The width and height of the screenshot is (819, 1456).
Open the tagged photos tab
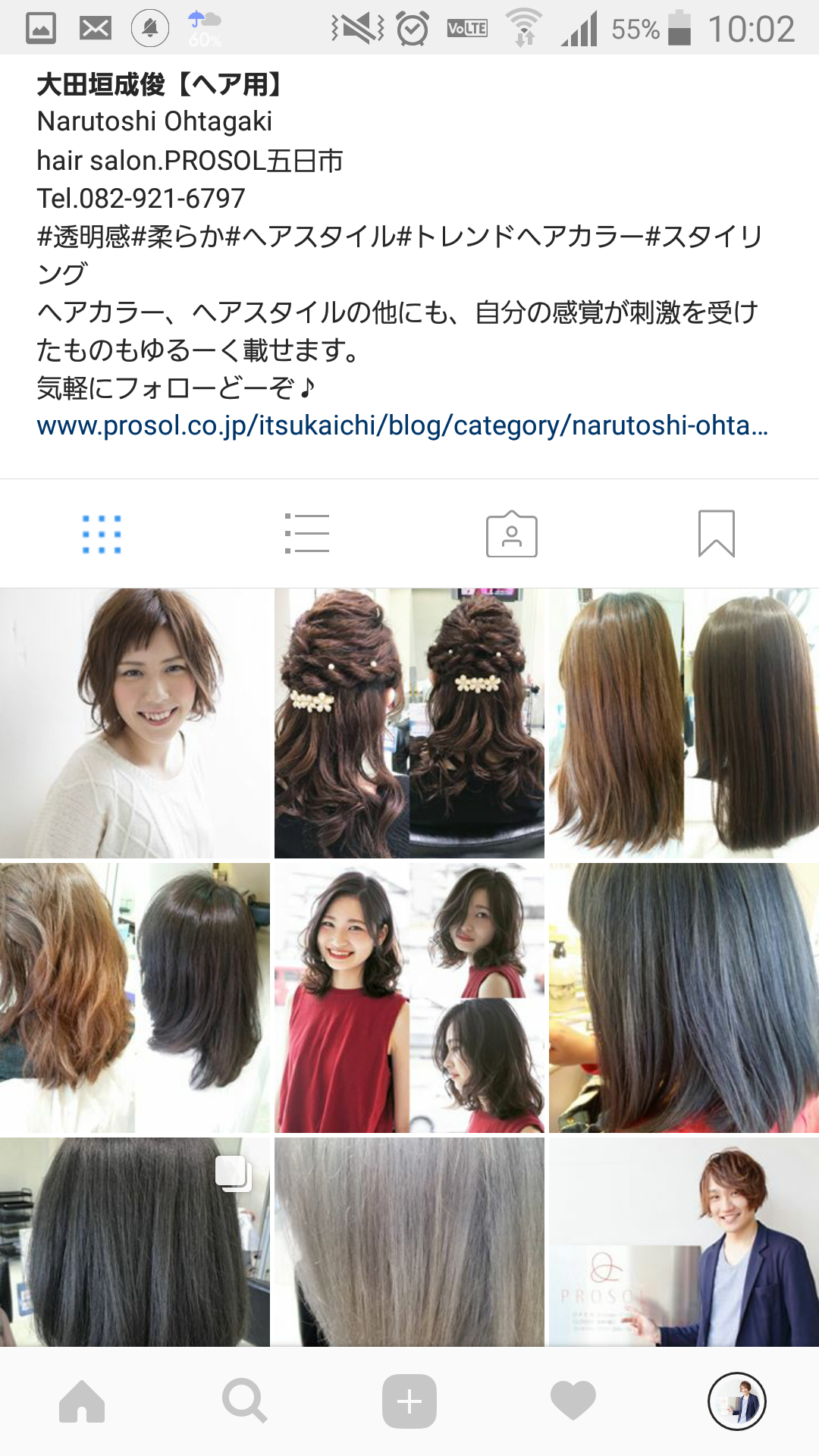tap(512, 534)
